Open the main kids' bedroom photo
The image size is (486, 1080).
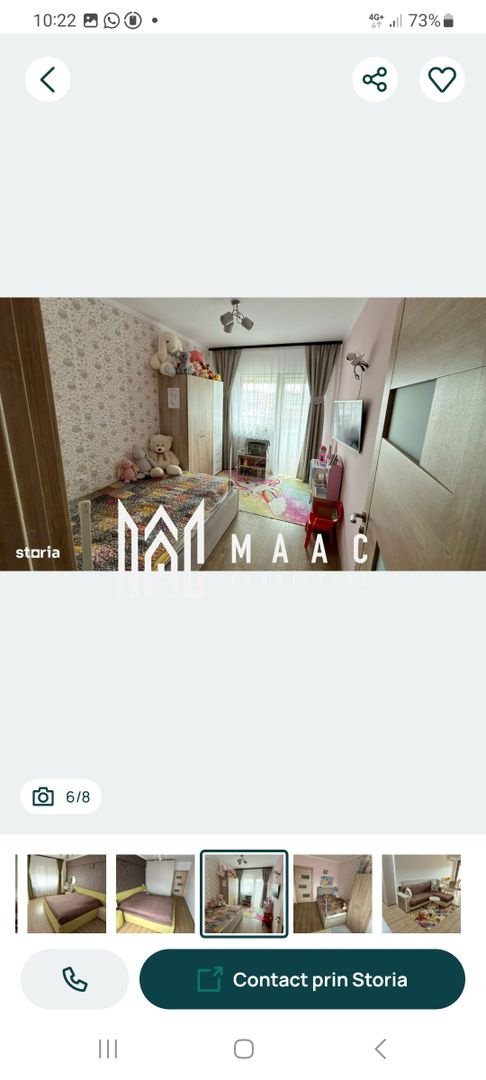click(243, 434)
